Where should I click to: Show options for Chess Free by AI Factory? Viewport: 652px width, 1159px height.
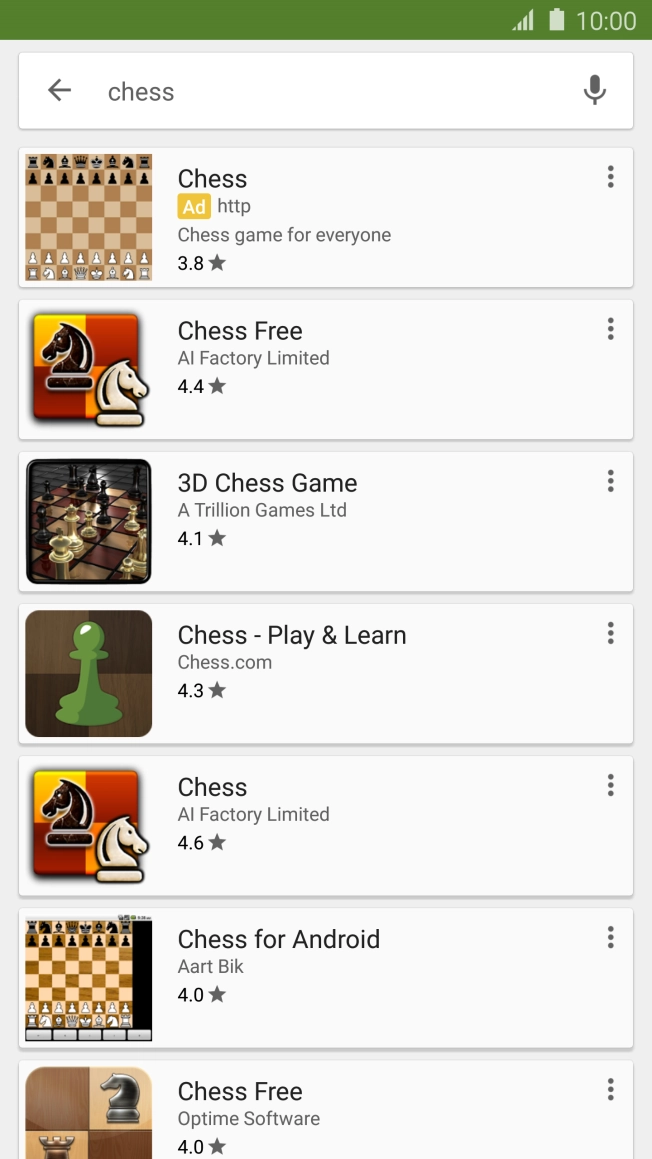point(610,330)
